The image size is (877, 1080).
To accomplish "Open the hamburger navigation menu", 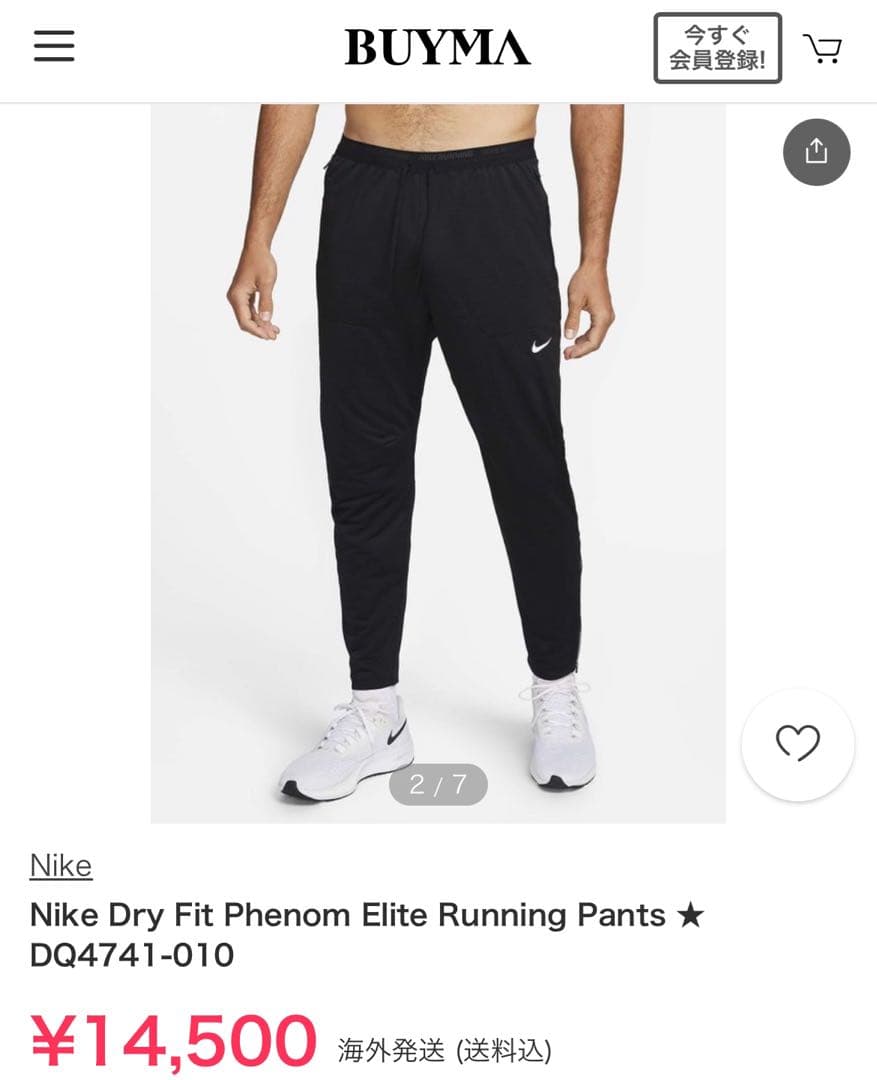I will 53,46.
